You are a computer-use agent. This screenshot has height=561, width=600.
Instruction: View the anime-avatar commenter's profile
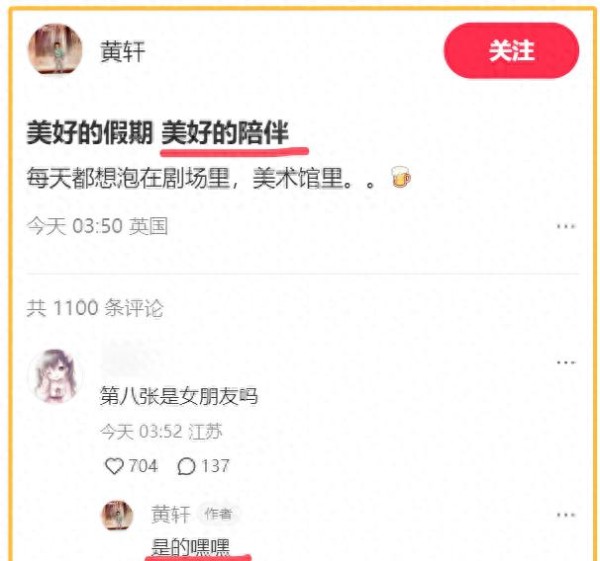(x=56, y=376)
